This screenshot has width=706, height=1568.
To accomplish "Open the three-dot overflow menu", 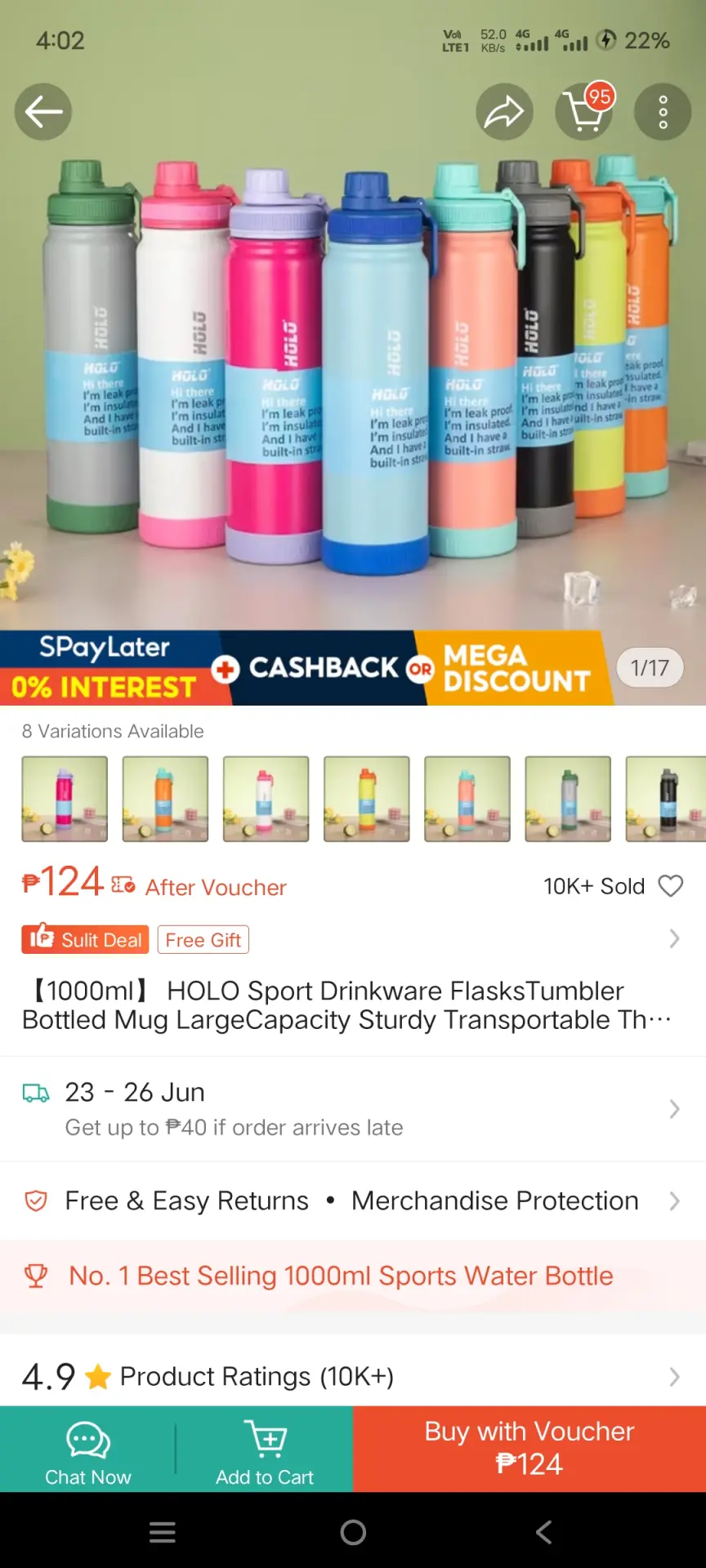I will point(663,112).
